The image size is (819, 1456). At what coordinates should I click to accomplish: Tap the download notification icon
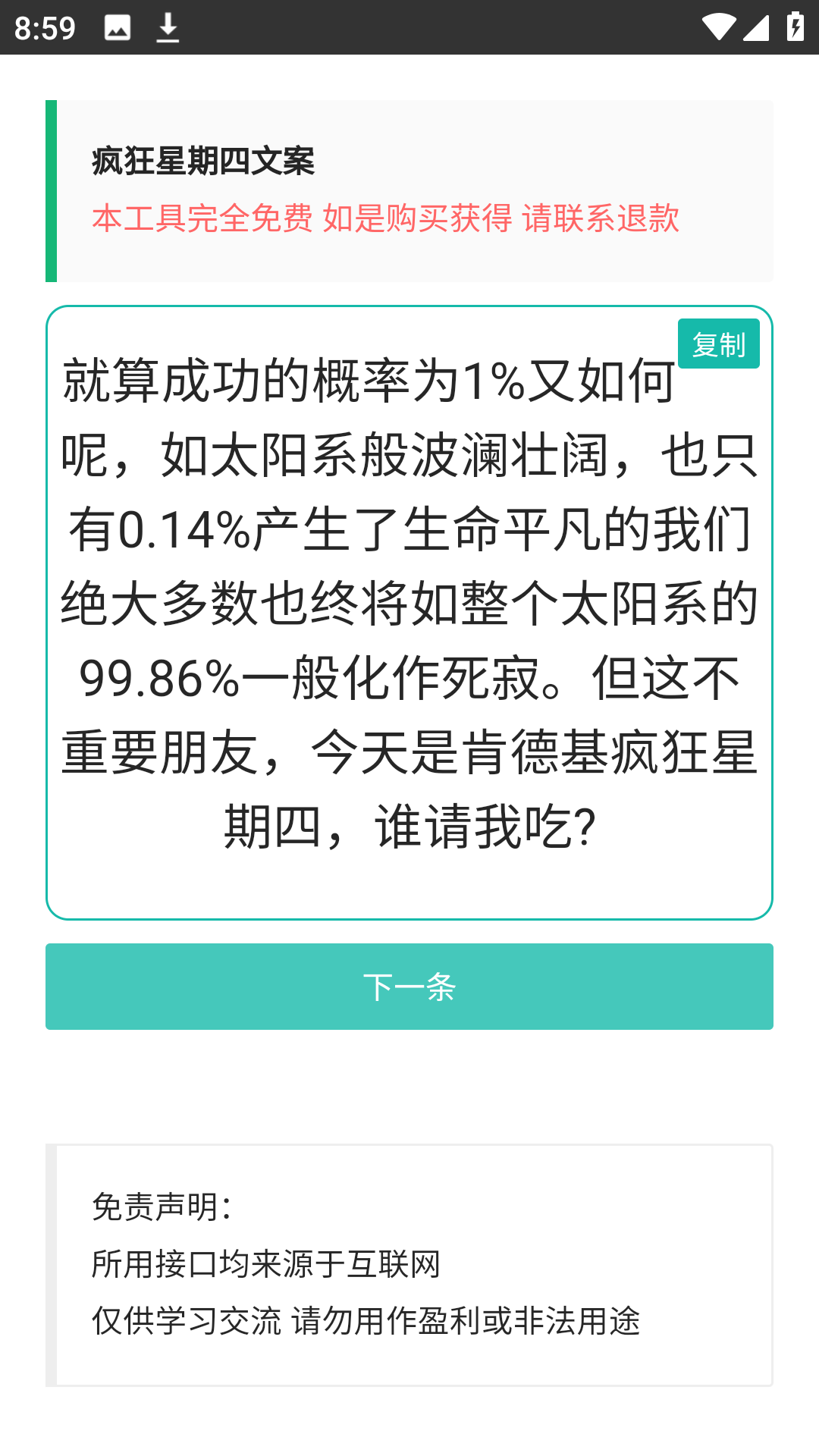(167, 27)
